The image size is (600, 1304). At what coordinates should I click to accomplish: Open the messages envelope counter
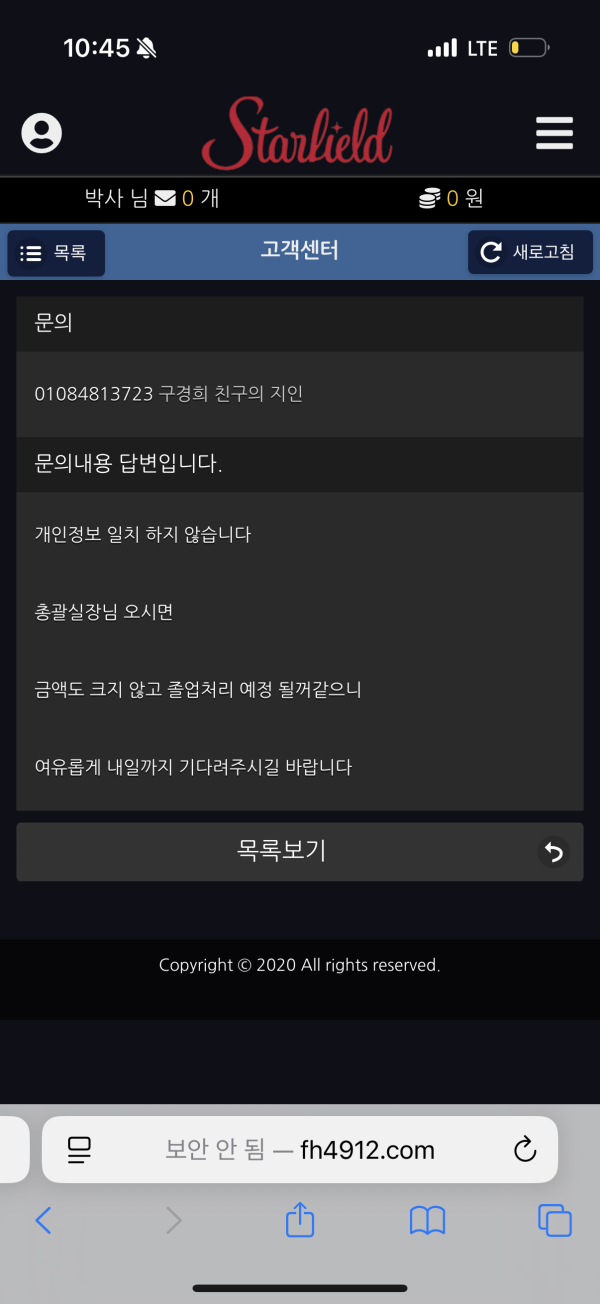click(x=166, y=198)
